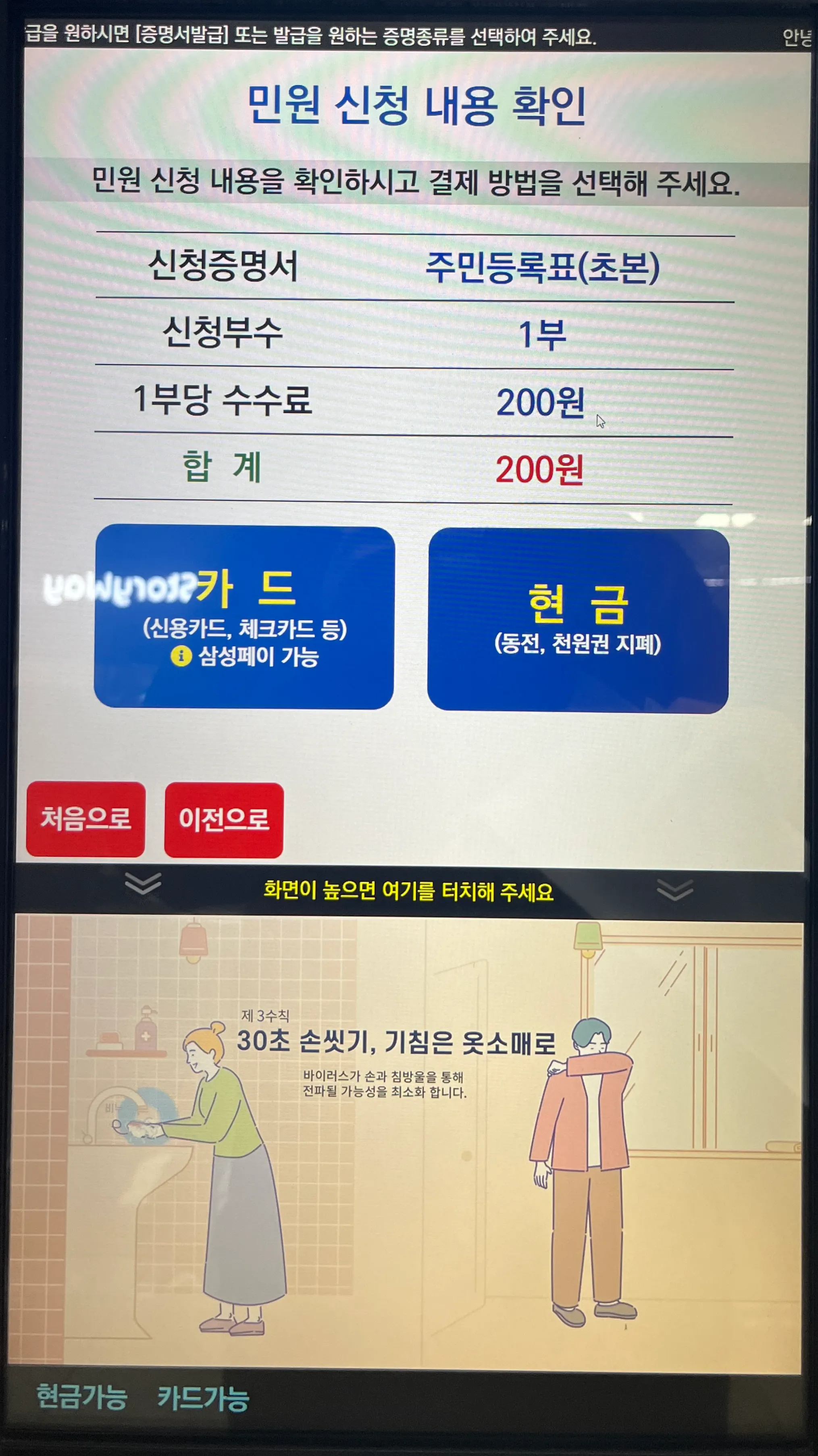Lower the screen via 화면이 높으면 bar
This screenshot has width=818, height=1456.
pyautogui.click(x=408, y=891)
